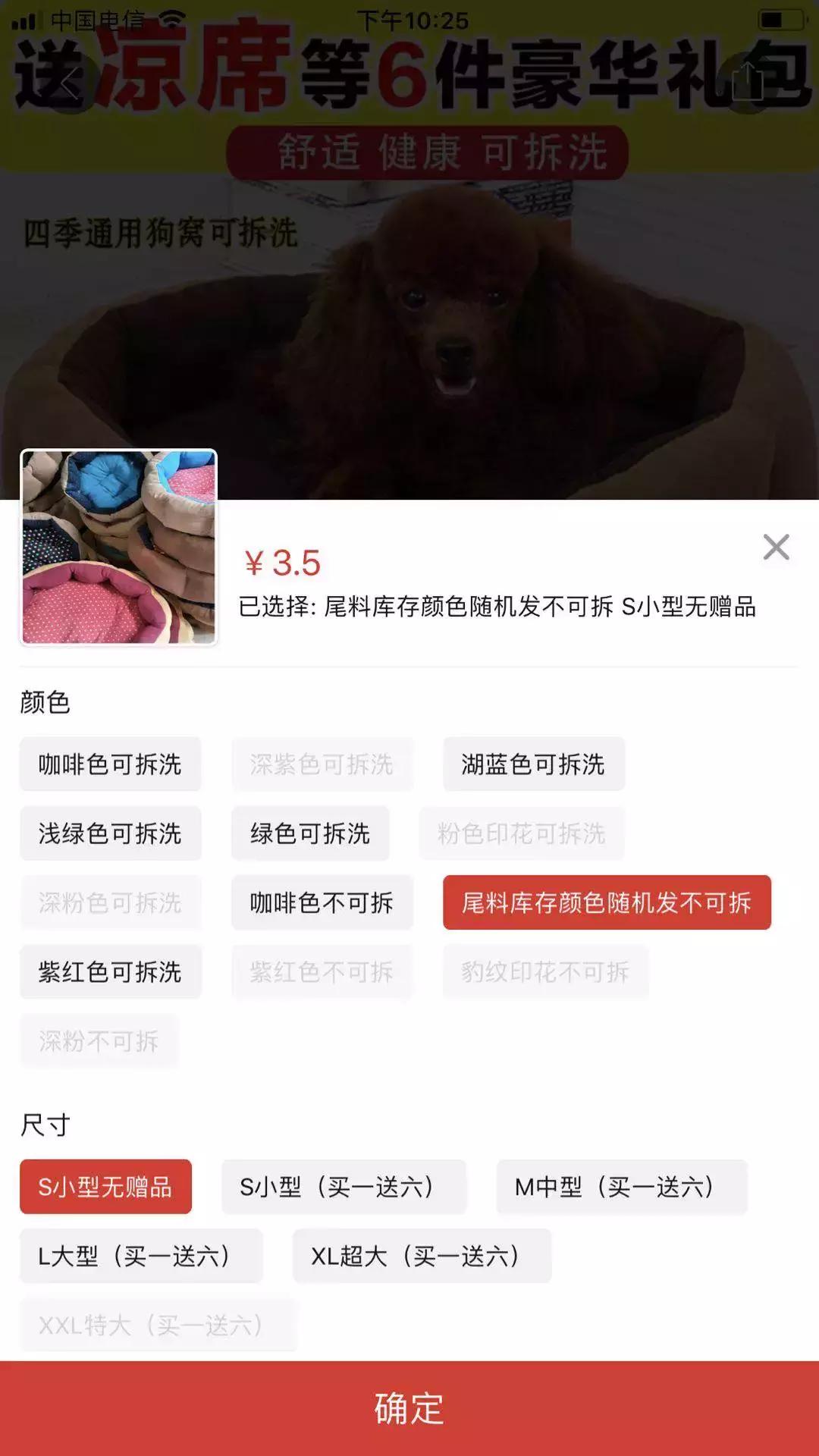The image size is (819, 1456).
Task: Tap the dog bed product thumbnail
Action: tap(118, 544)
